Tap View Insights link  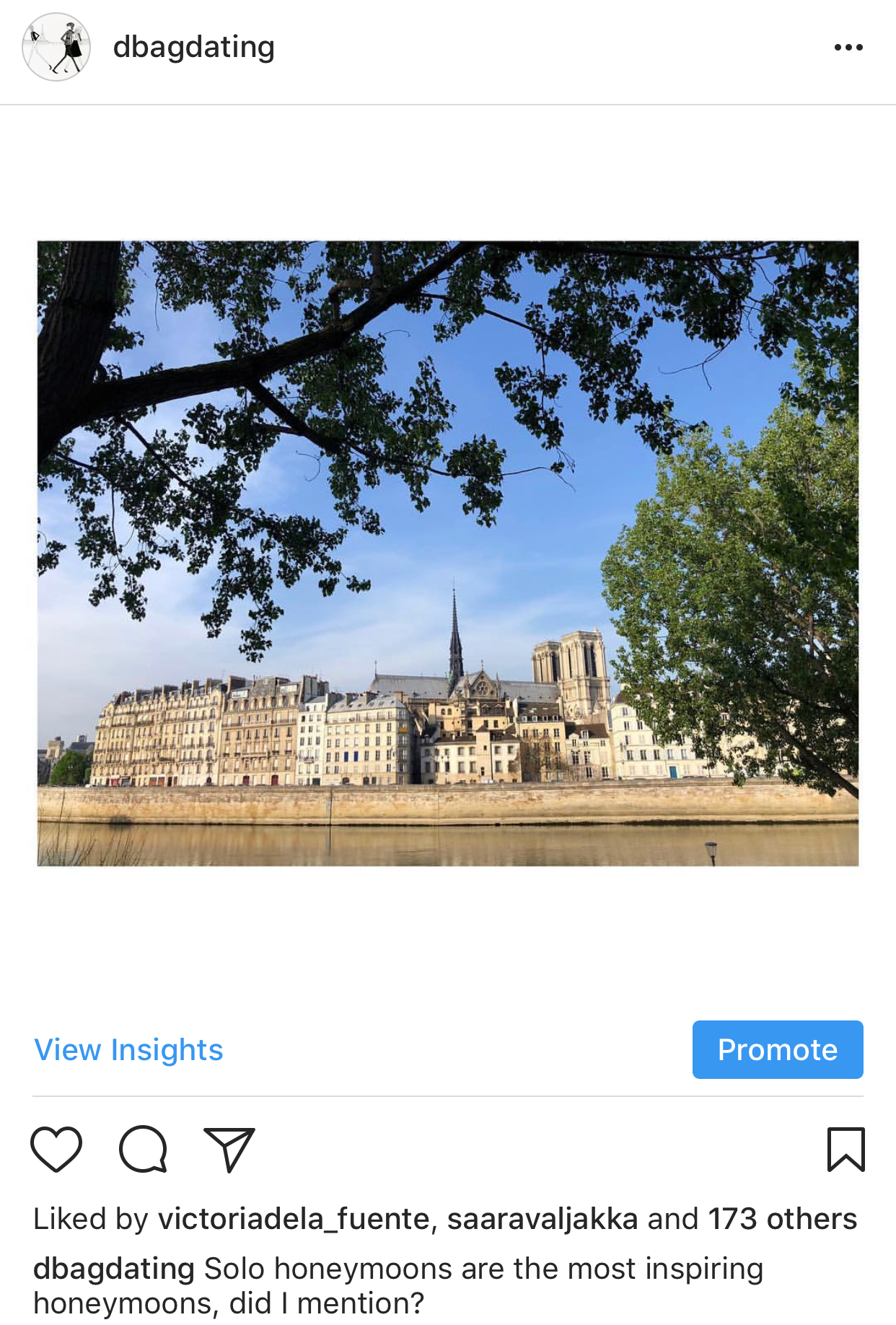[x=128, y=1049]
